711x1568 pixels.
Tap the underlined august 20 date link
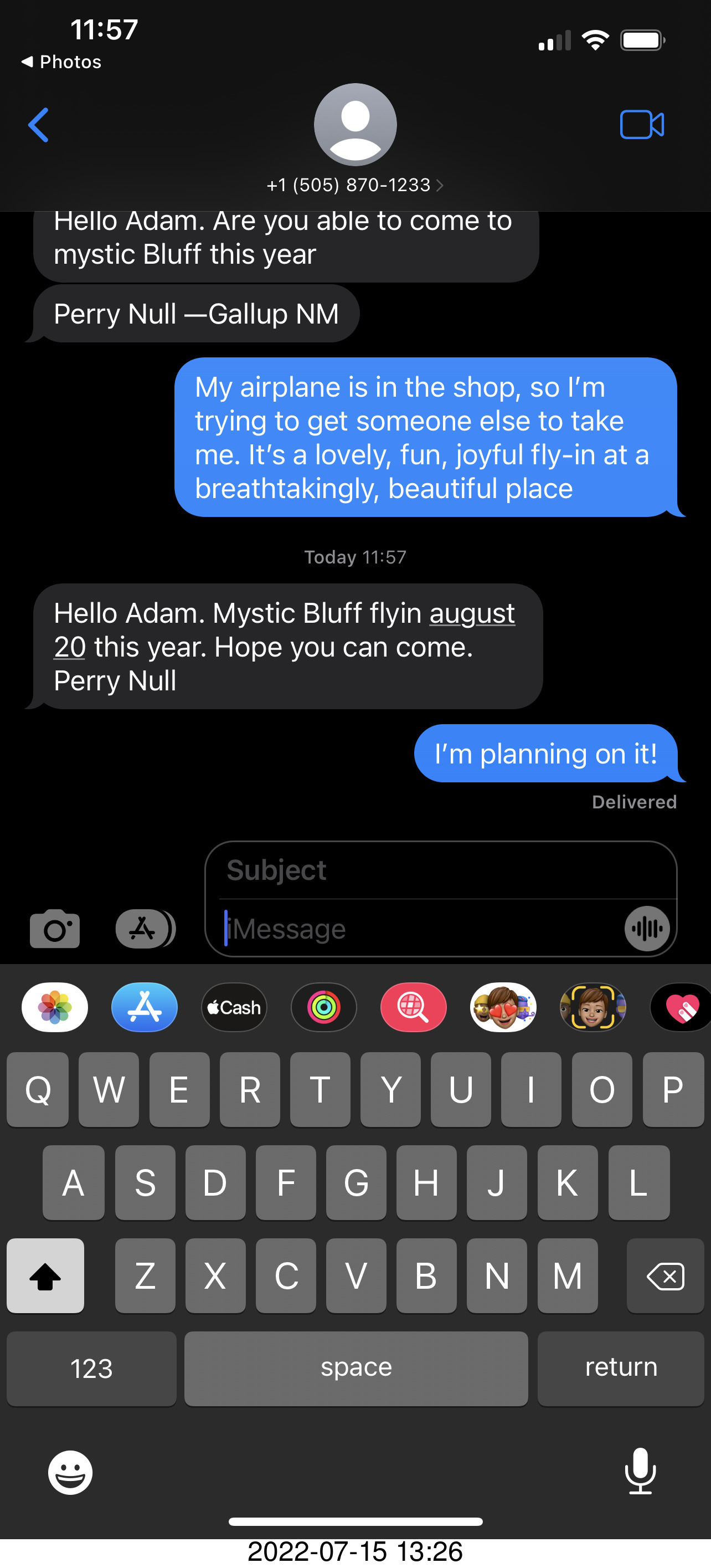472,613
